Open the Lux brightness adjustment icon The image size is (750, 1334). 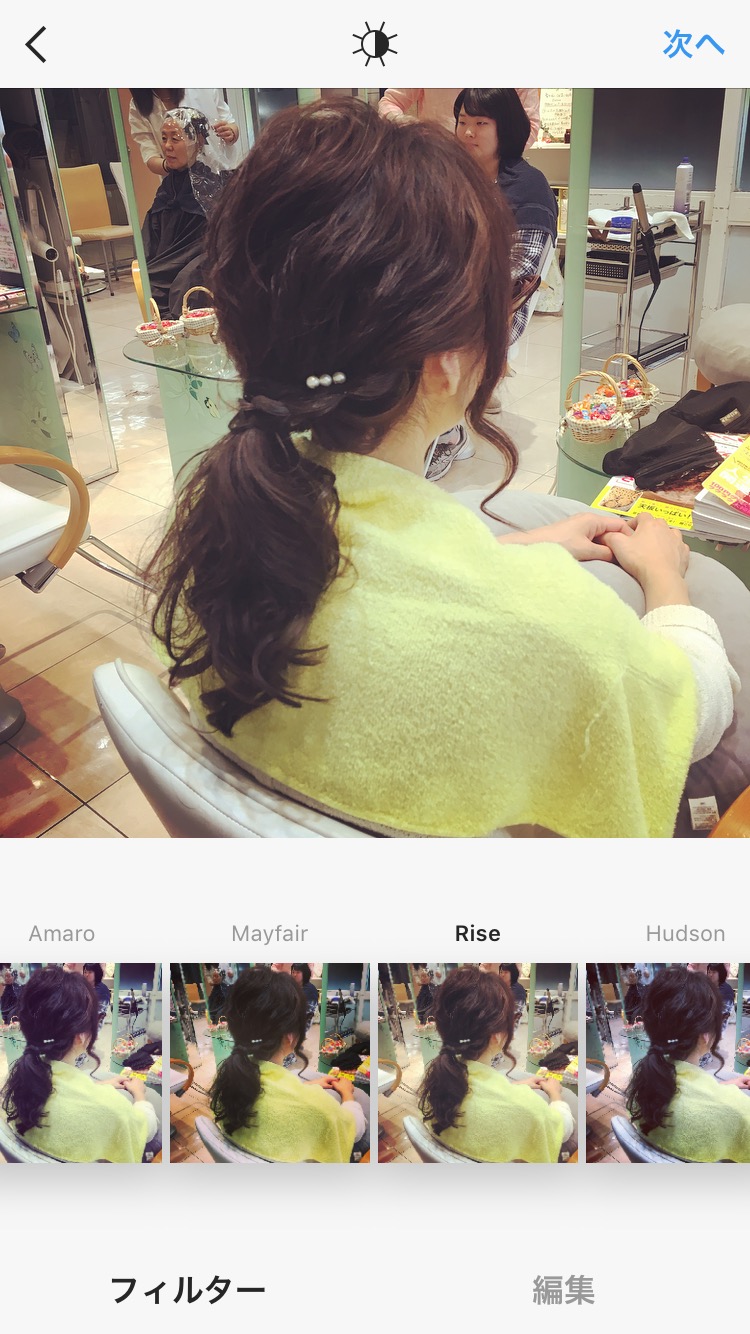[375, 44]
